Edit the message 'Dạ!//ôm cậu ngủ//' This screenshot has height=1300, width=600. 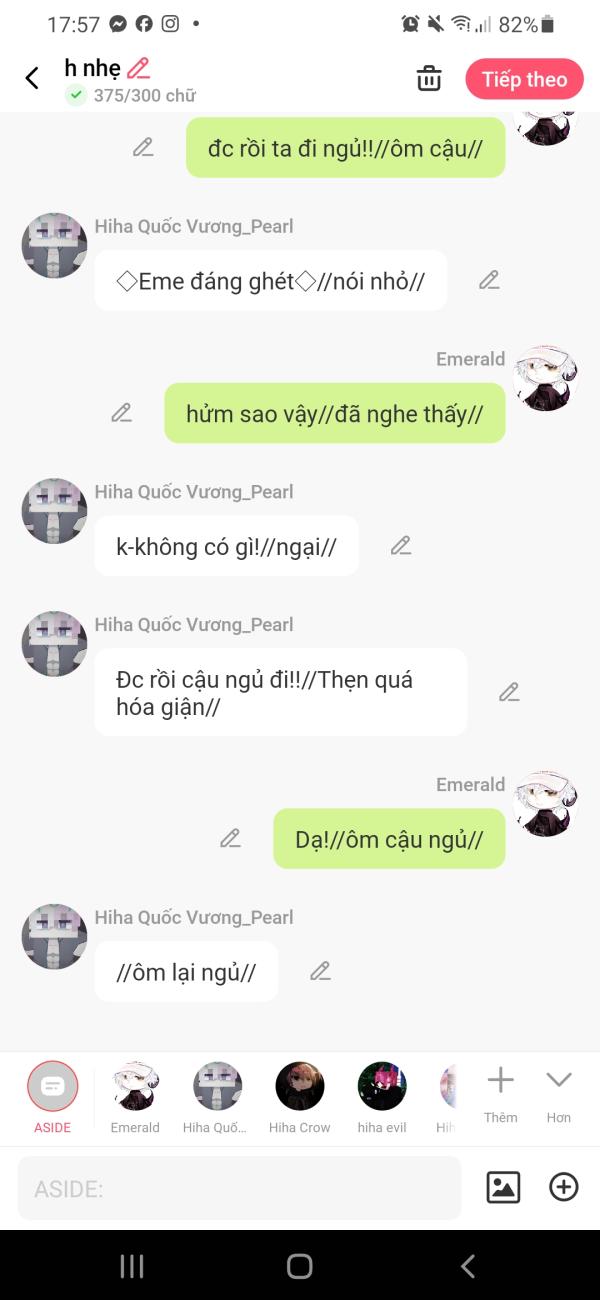(230, 838)
